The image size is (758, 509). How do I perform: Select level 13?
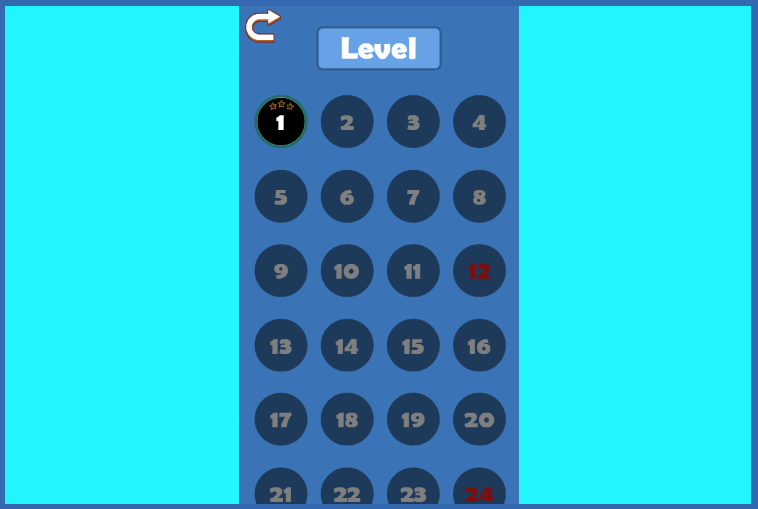point(280,345)
